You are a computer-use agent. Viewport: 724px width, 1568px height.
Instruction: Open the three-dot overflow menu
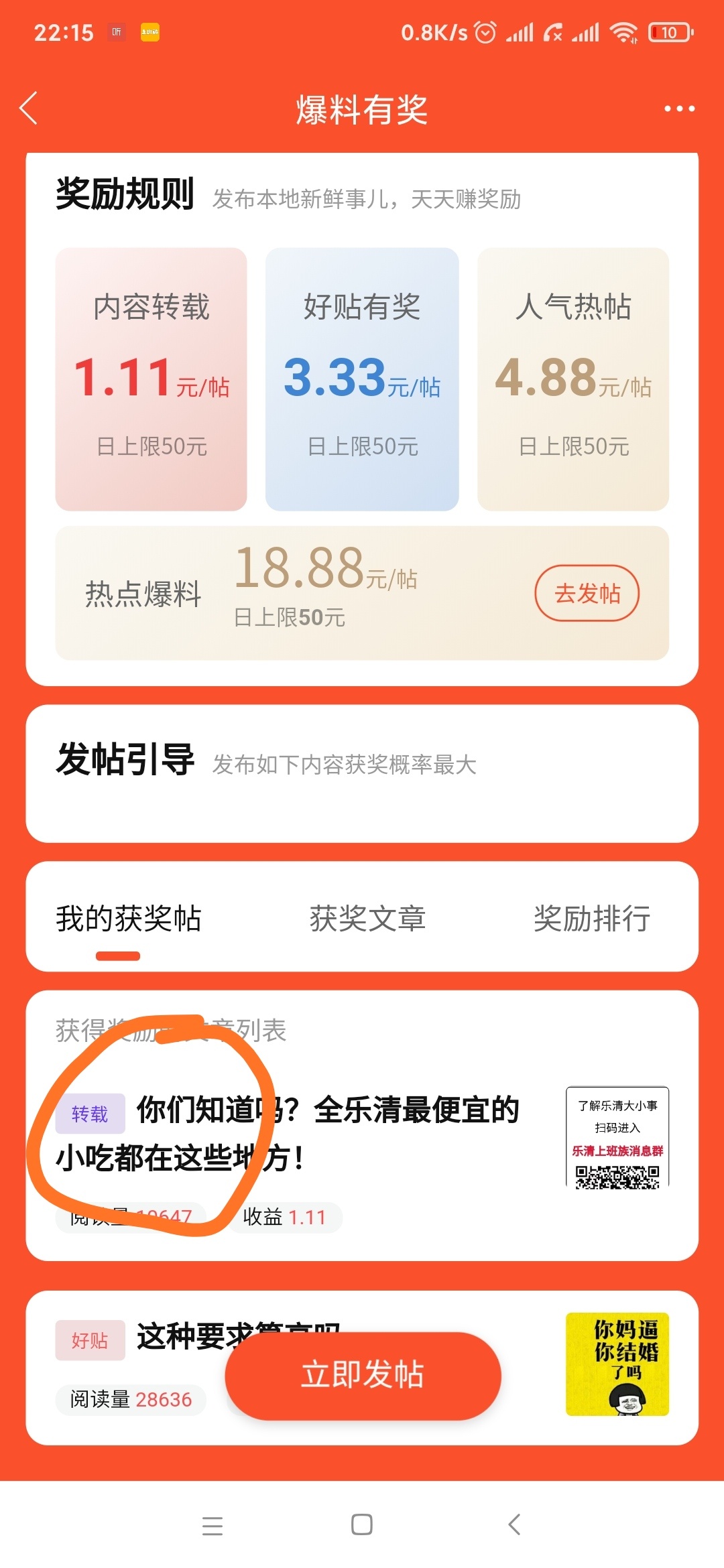[679, 109]
